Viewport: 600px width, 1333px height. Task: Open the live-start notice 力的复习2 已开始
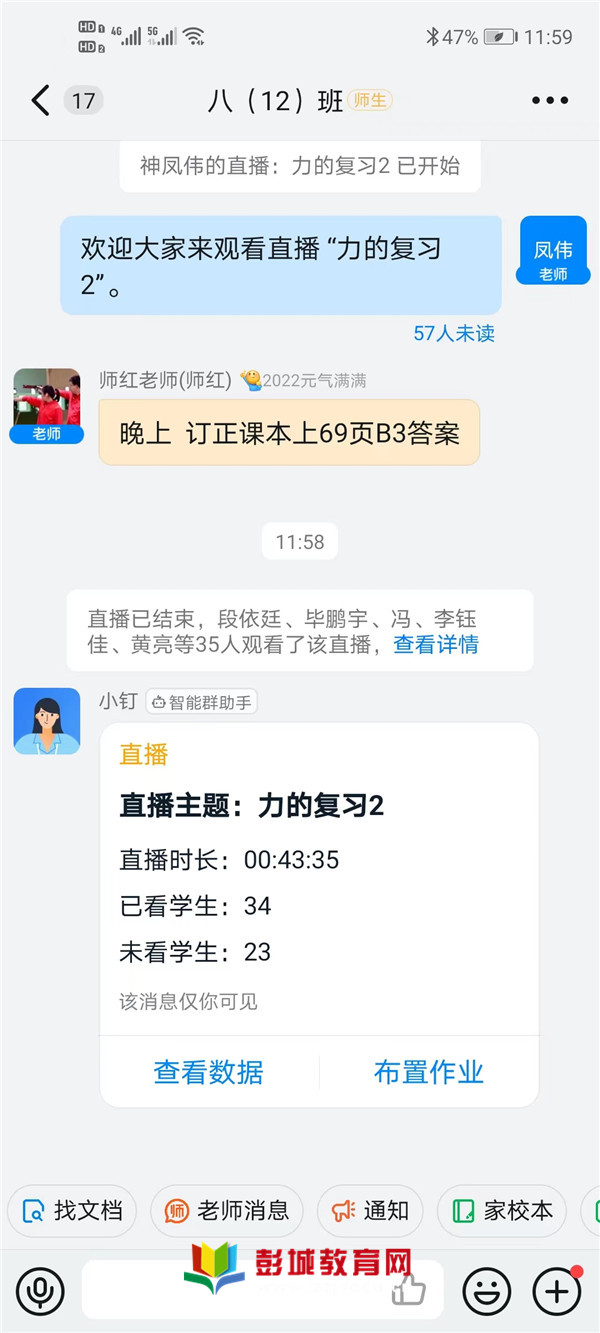[x=300, y=165]
